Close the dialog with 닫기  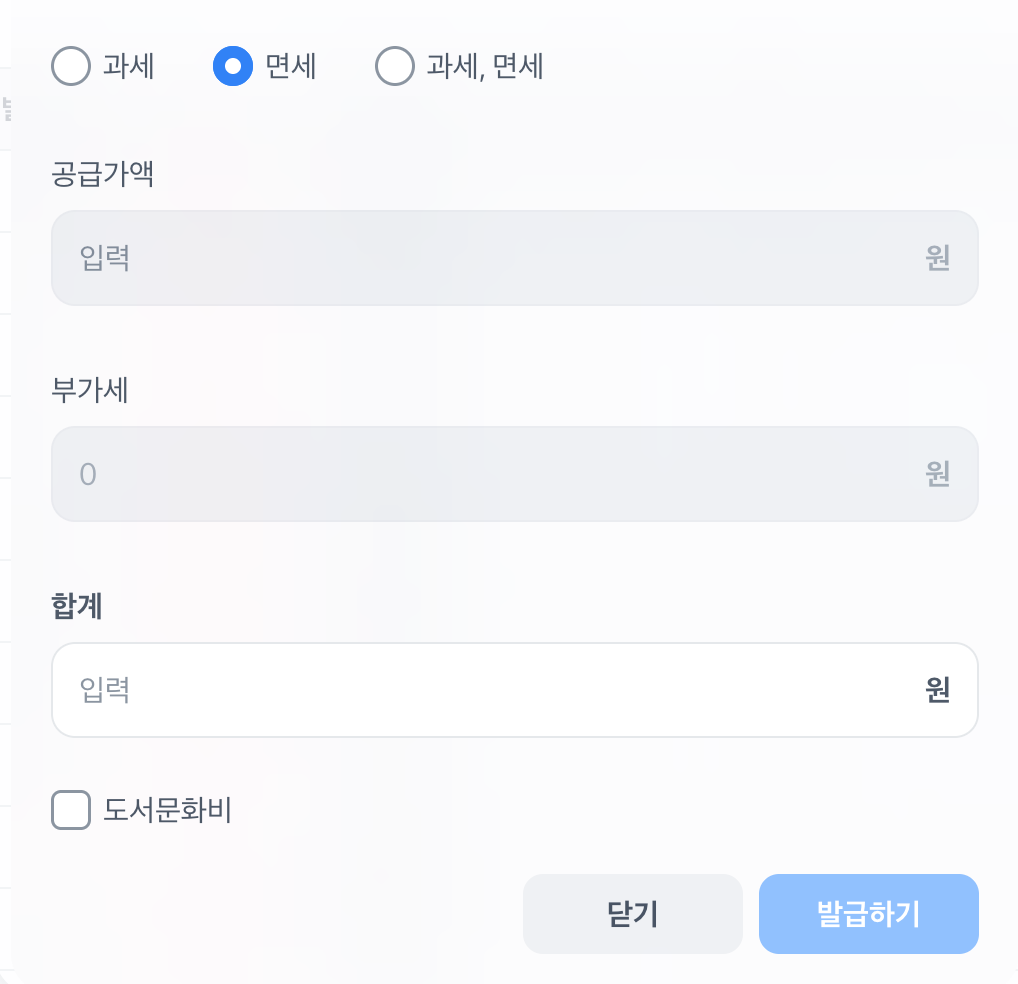click(632, 914)
